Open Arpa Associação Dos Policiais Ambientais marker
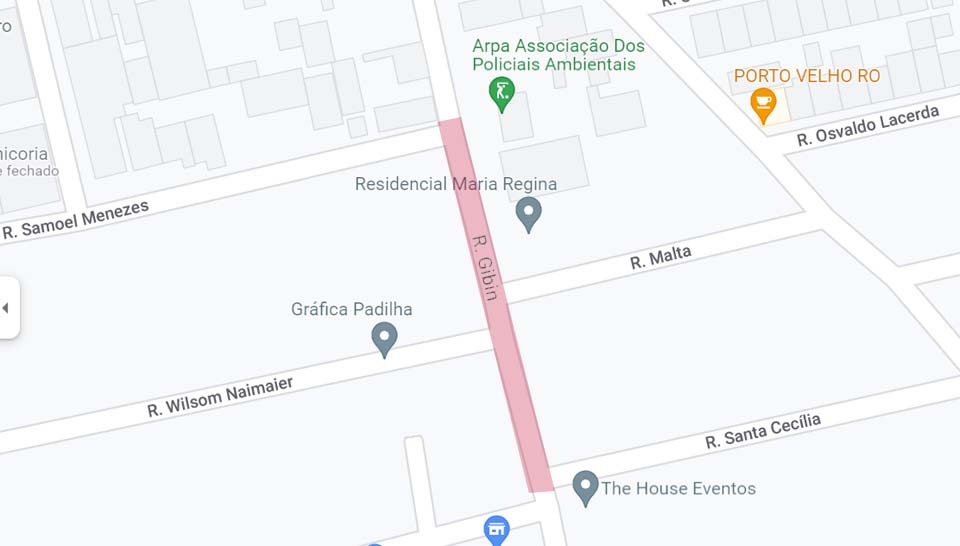The image size is (960, 546). (502, 94)
